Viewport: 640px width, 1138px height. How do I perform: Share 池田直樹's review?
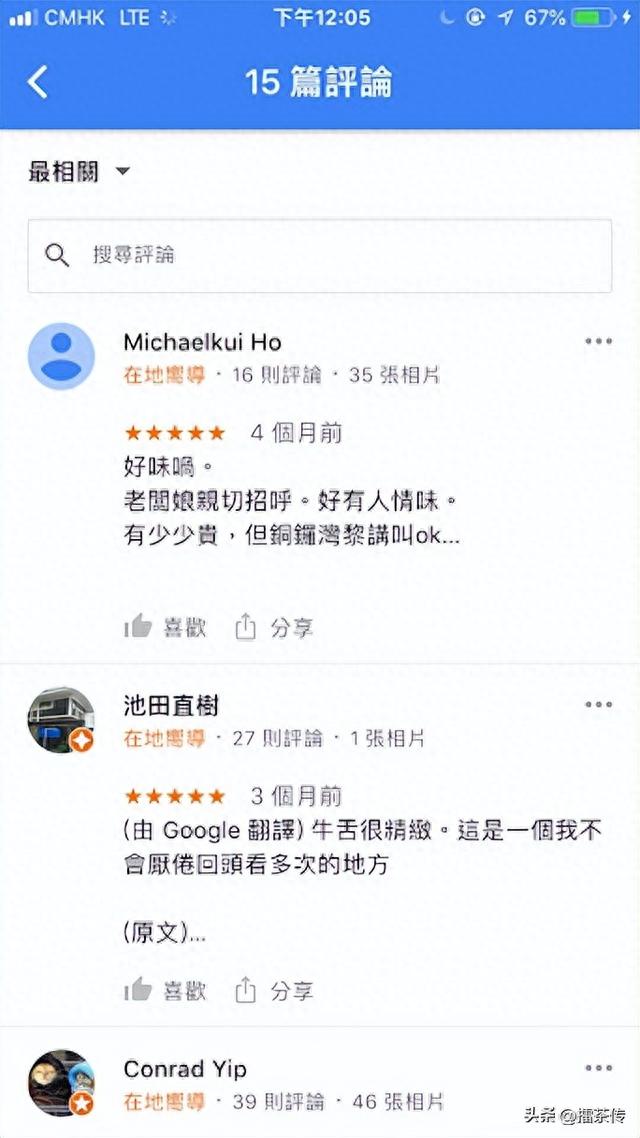274,990
